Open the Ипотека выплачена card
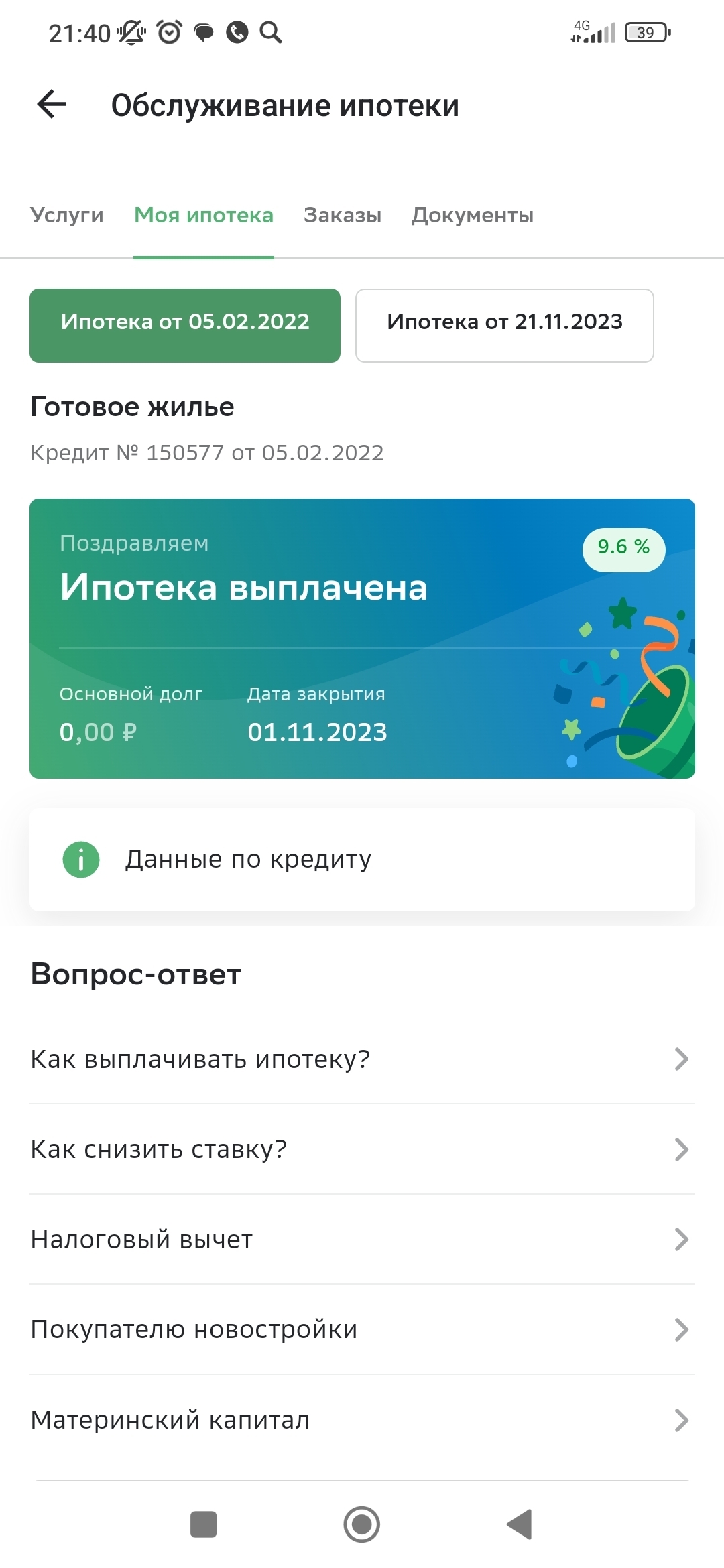724x1568 pixels. tap(362, 638)
